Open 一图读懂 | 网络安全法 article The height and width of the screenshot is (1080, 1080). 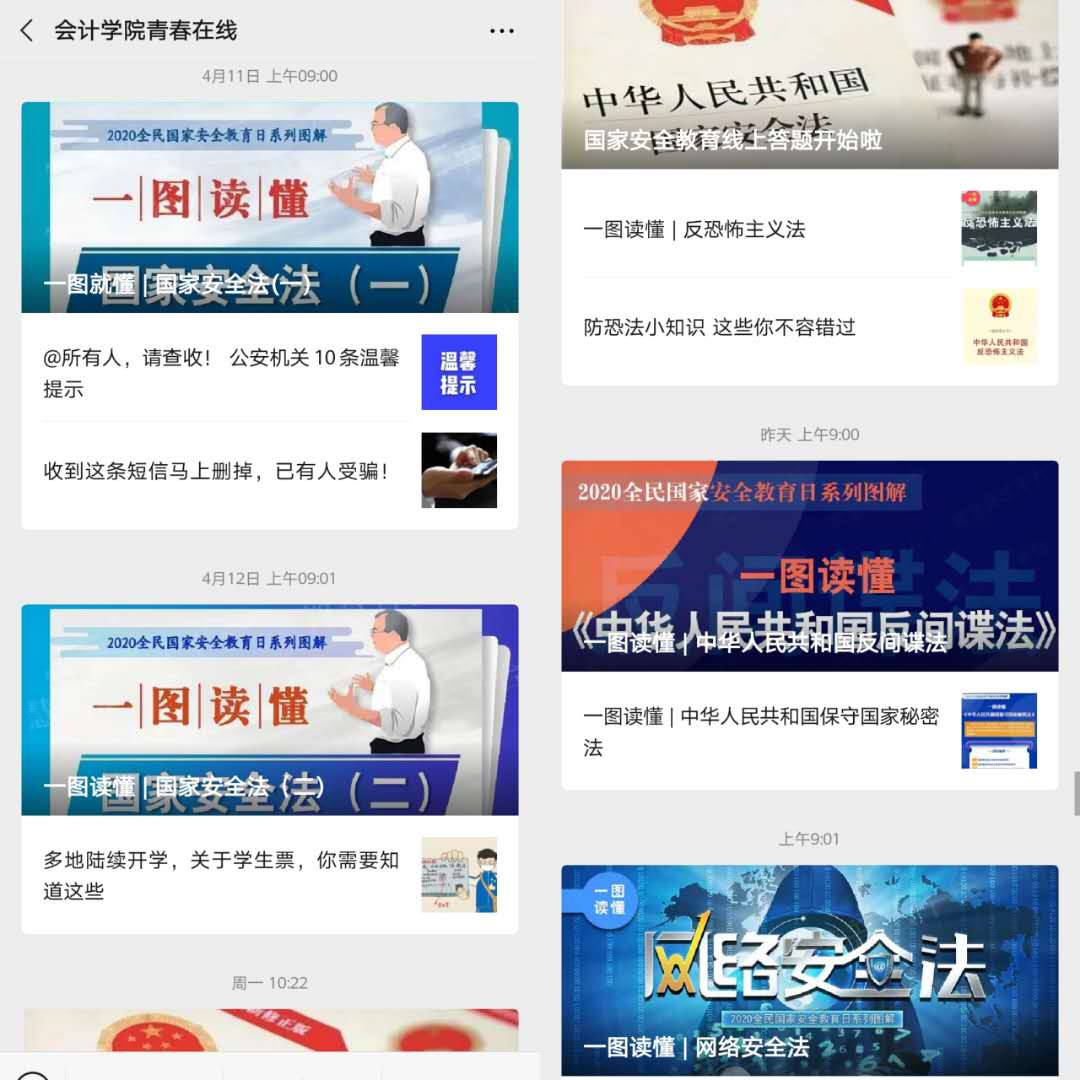[809, 969]
